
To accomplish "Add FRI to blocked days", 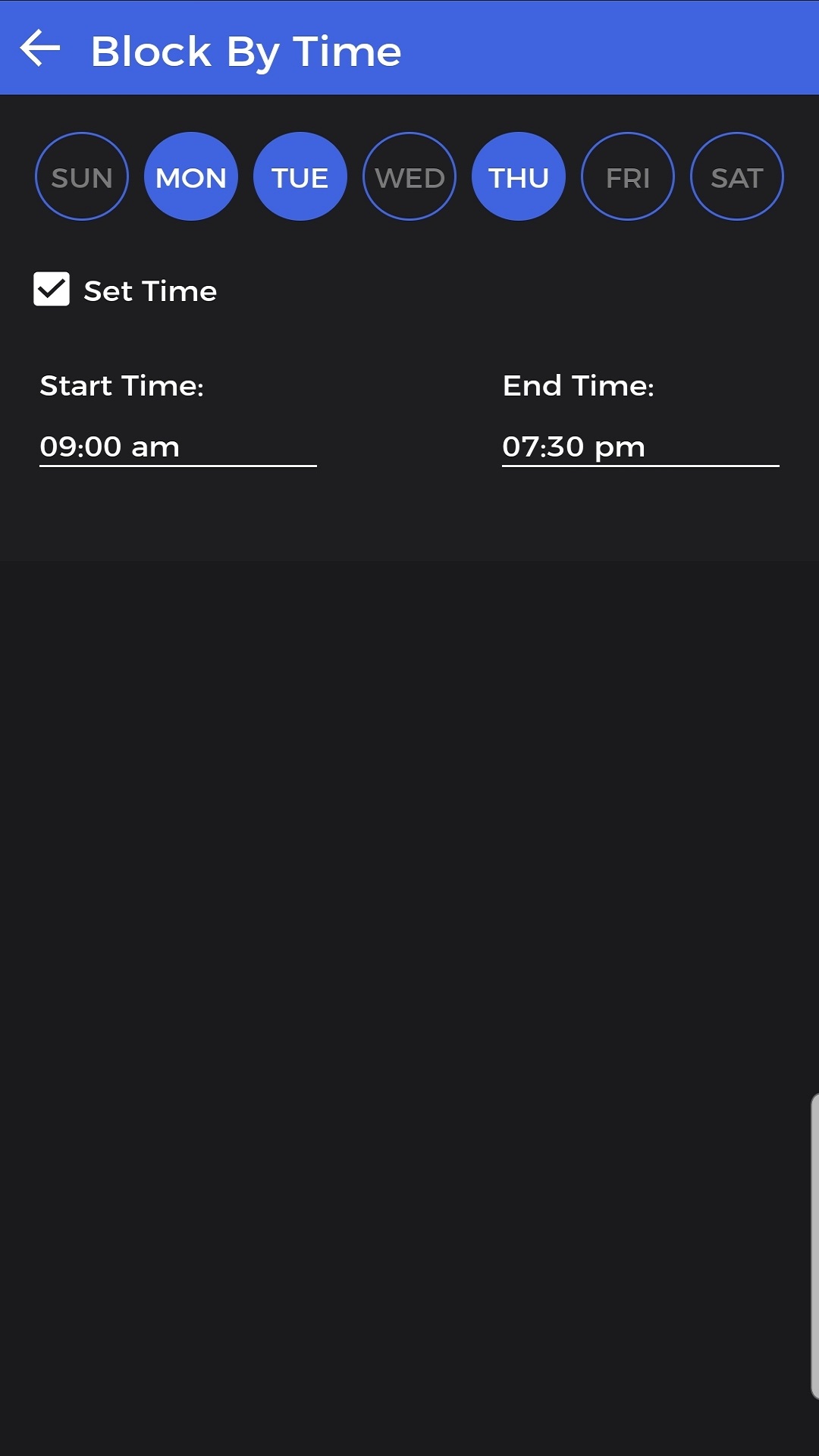I will click(x=628, y=177).
